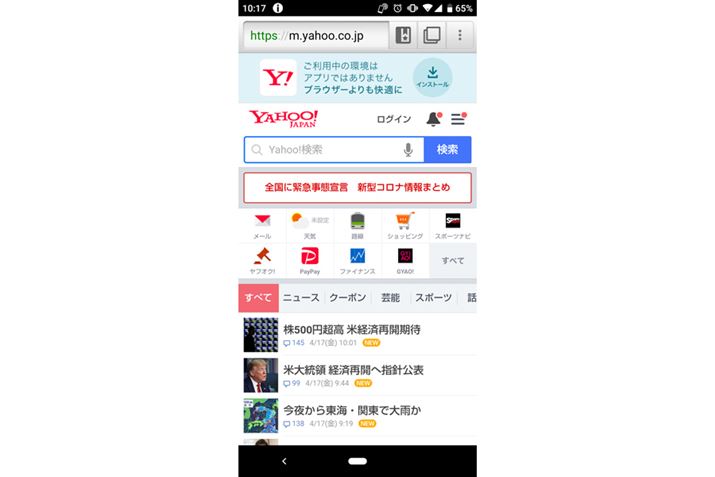Tap the blue 検索 button
The height and width of the screenshot is (477, 715).
(447, 150)
